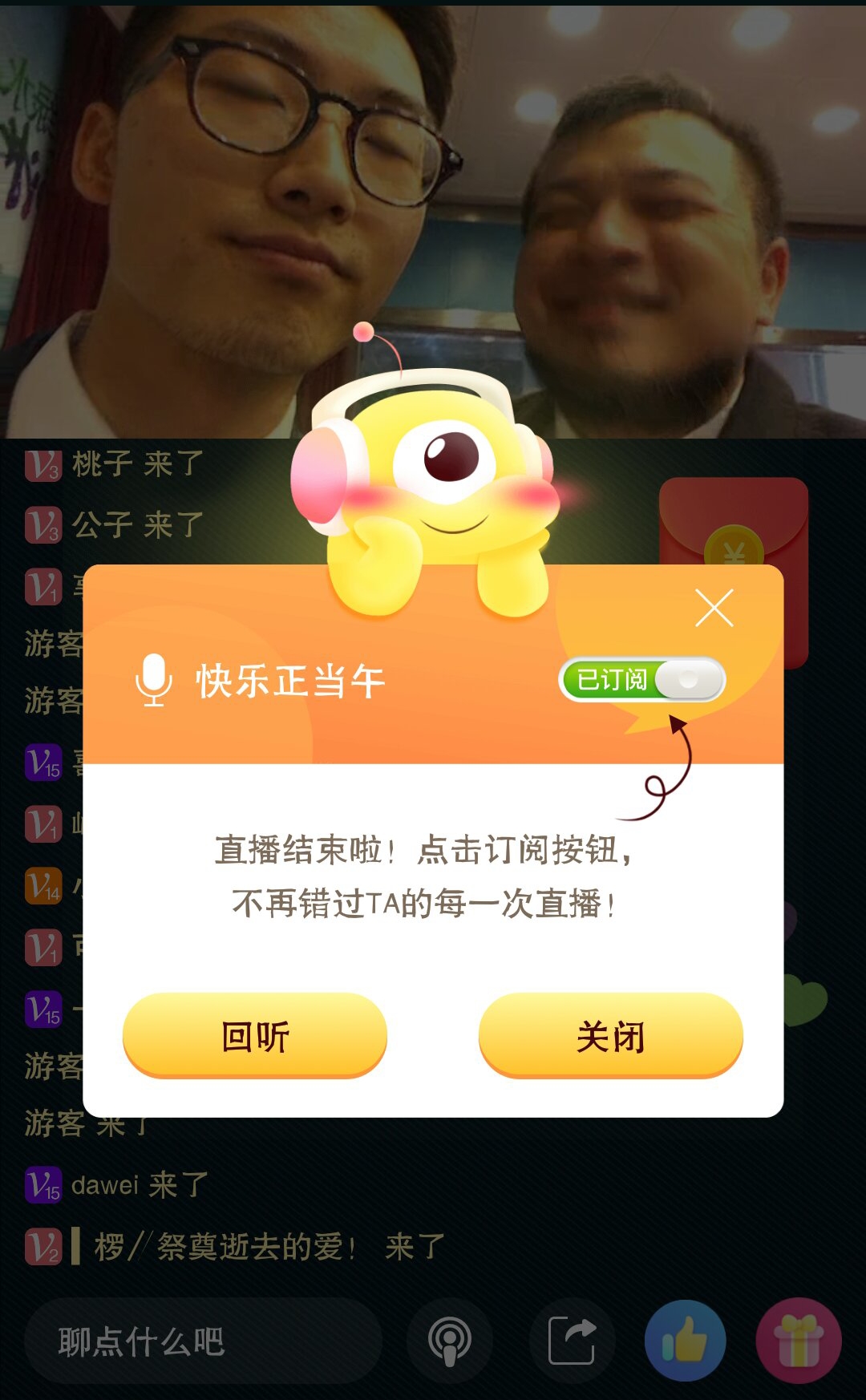
Task: Give a thumbs-up like
Action: pyautogui.click(x=686, y=1341)
